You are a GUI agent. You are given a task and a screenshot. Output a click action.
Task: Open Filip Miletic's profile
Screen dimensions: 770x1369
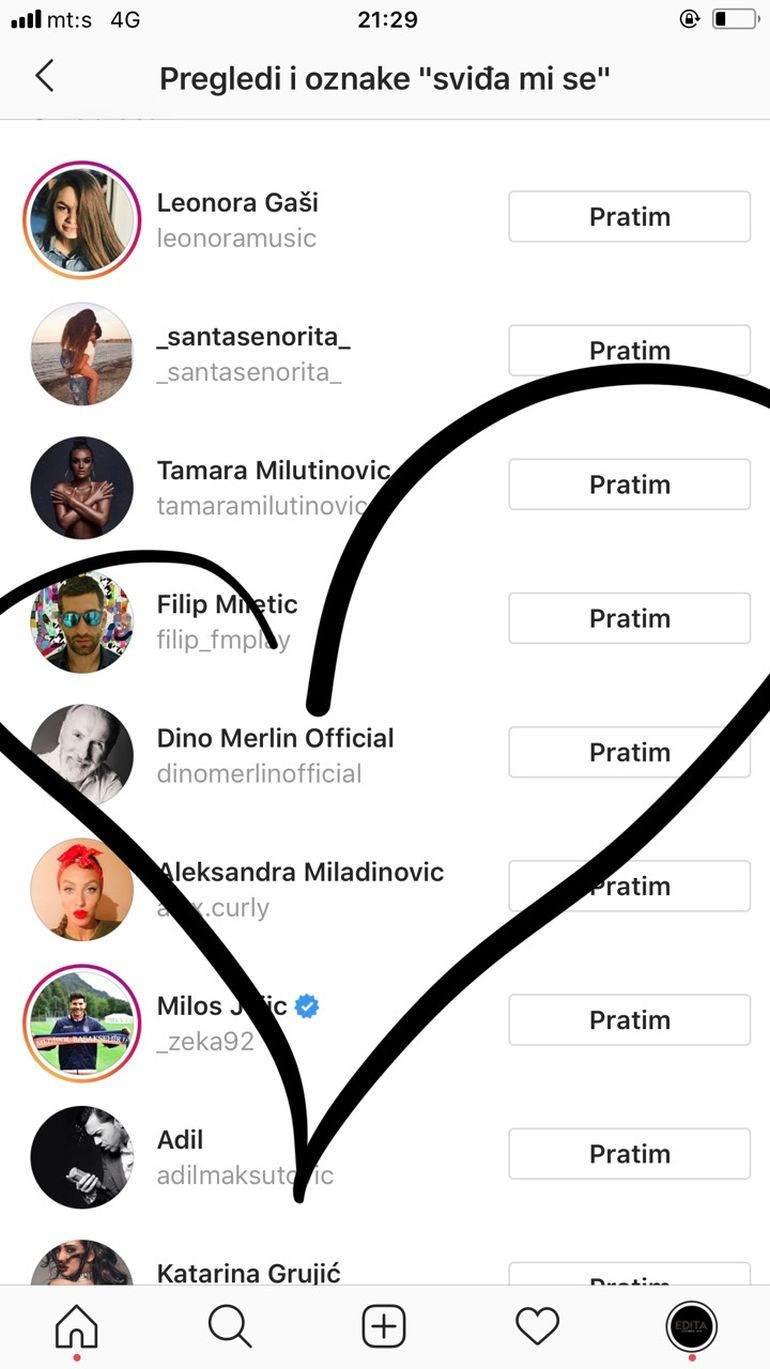[227, 621]
